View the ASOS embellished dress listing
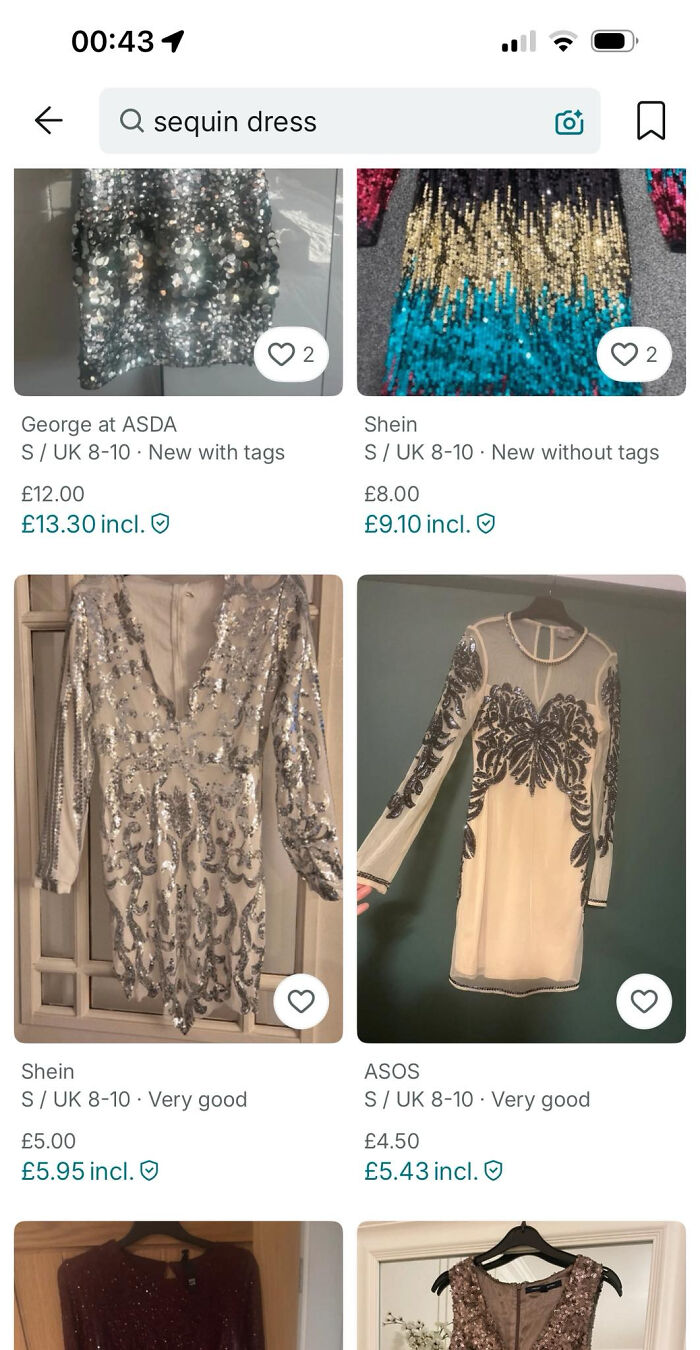This screenshot has width=700, height=1350. (521, 800)
